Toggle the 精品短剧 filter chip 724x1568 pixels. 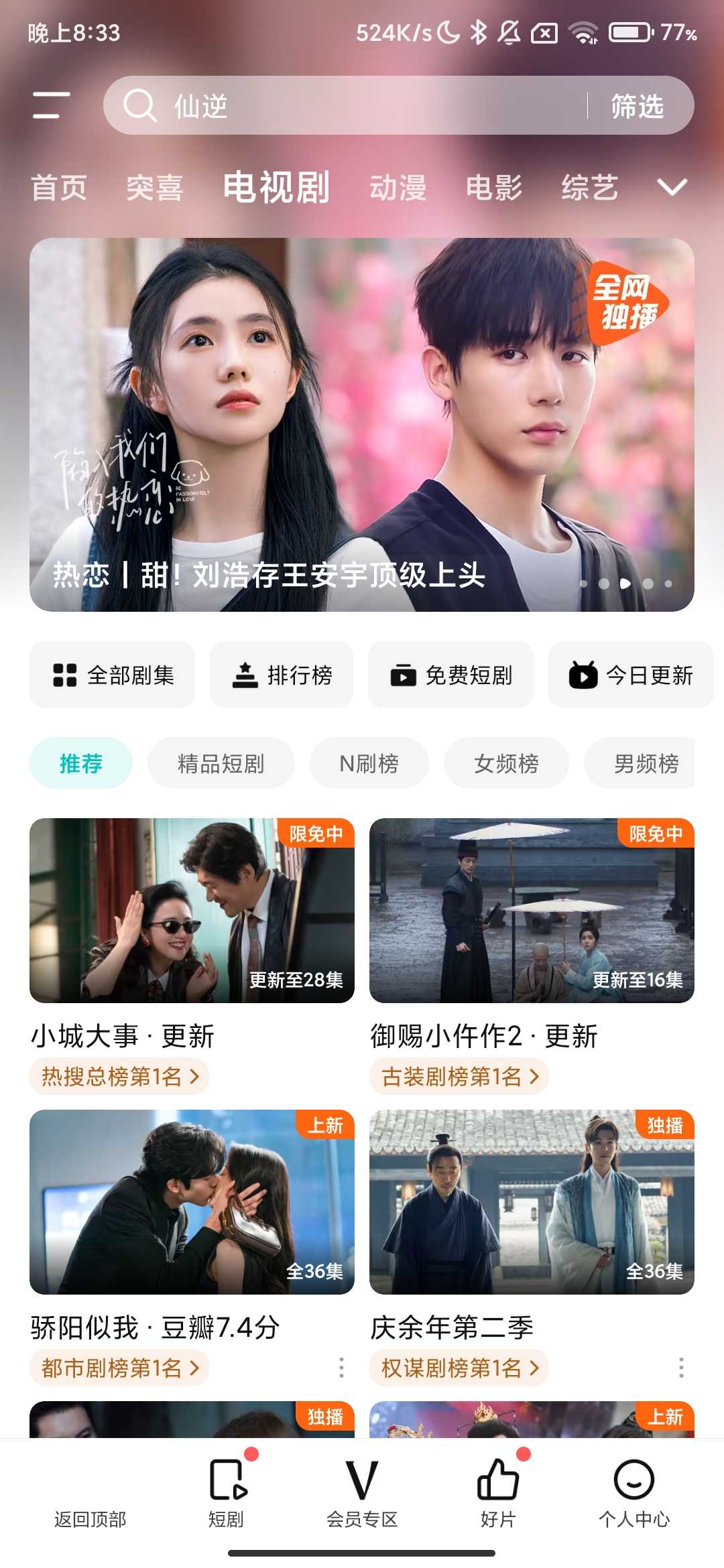(222, 763)
